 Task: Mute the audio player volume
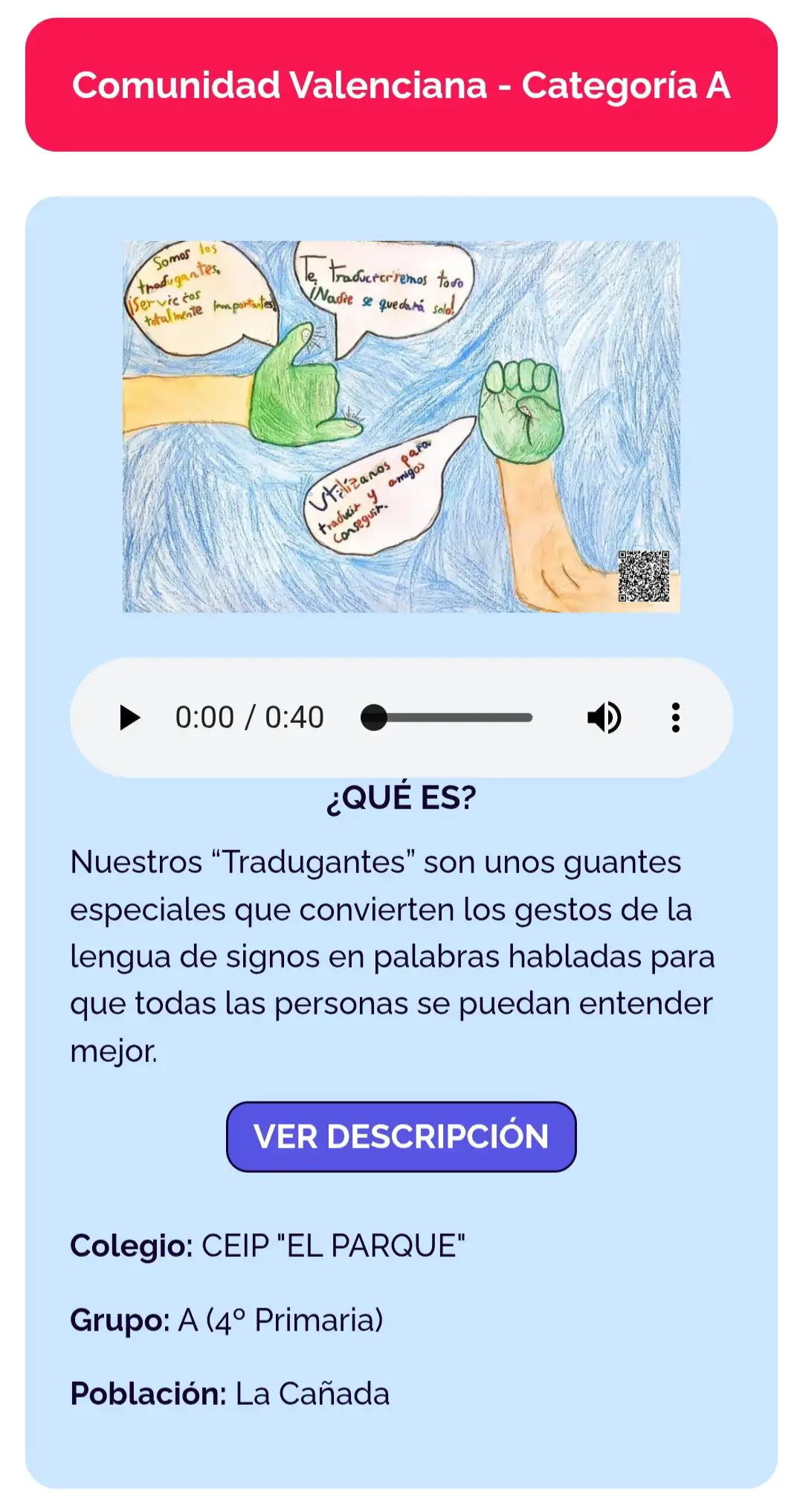[x=604, y=718]
